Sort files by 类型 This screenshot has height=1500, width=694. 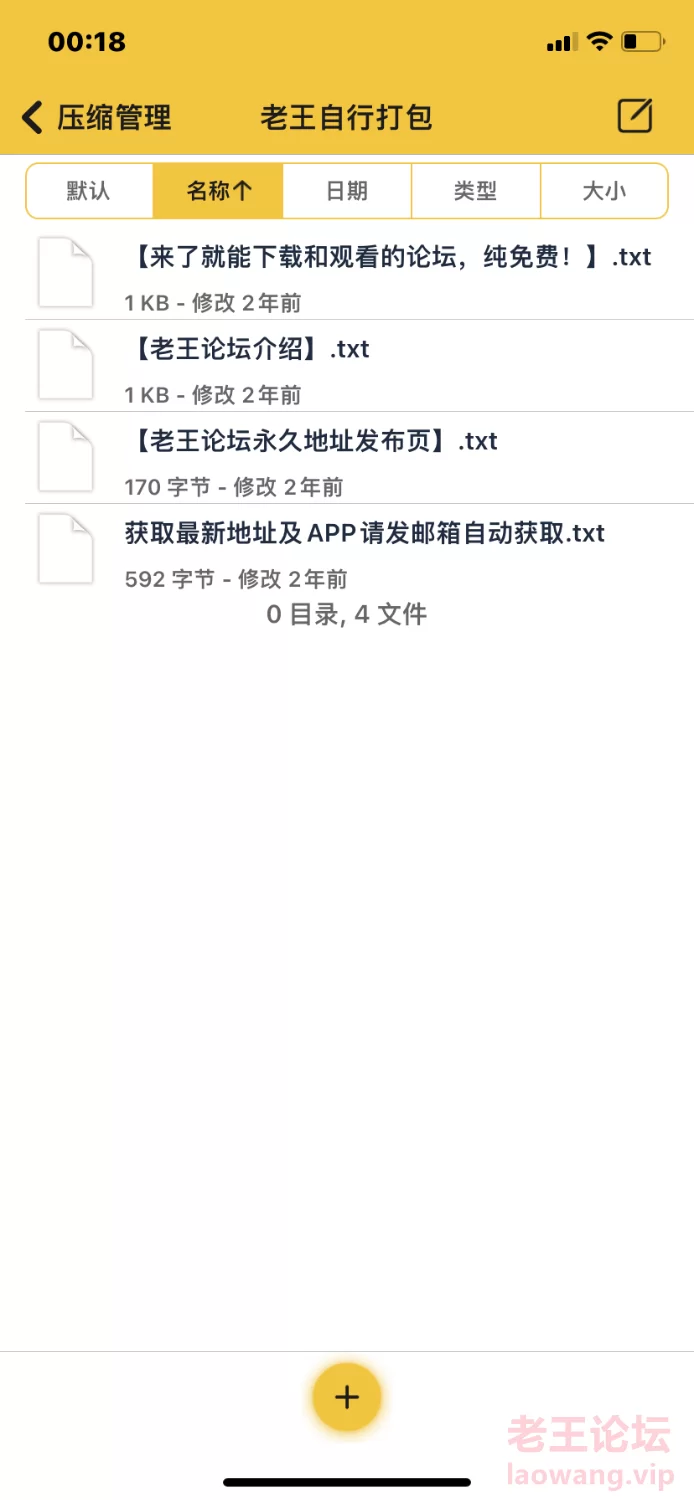pos(475,191)
